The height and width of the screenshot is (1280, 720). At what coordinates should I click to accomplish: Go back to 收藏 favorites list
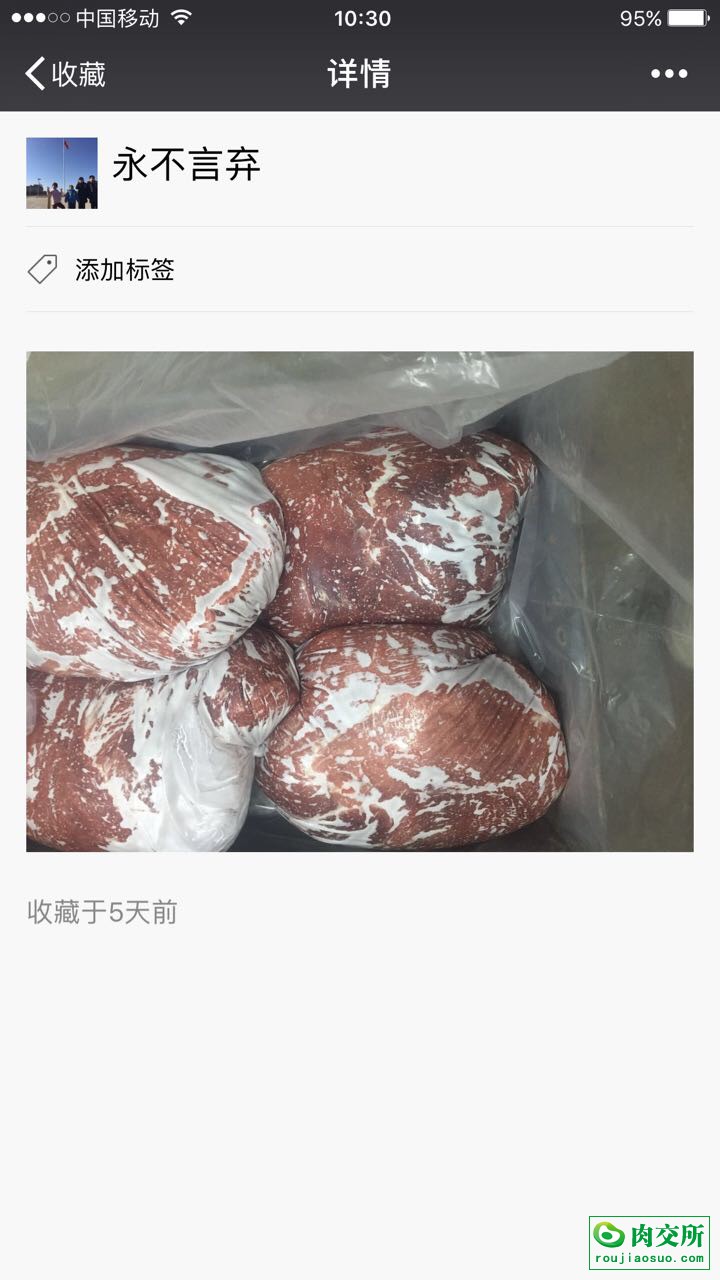65,74
